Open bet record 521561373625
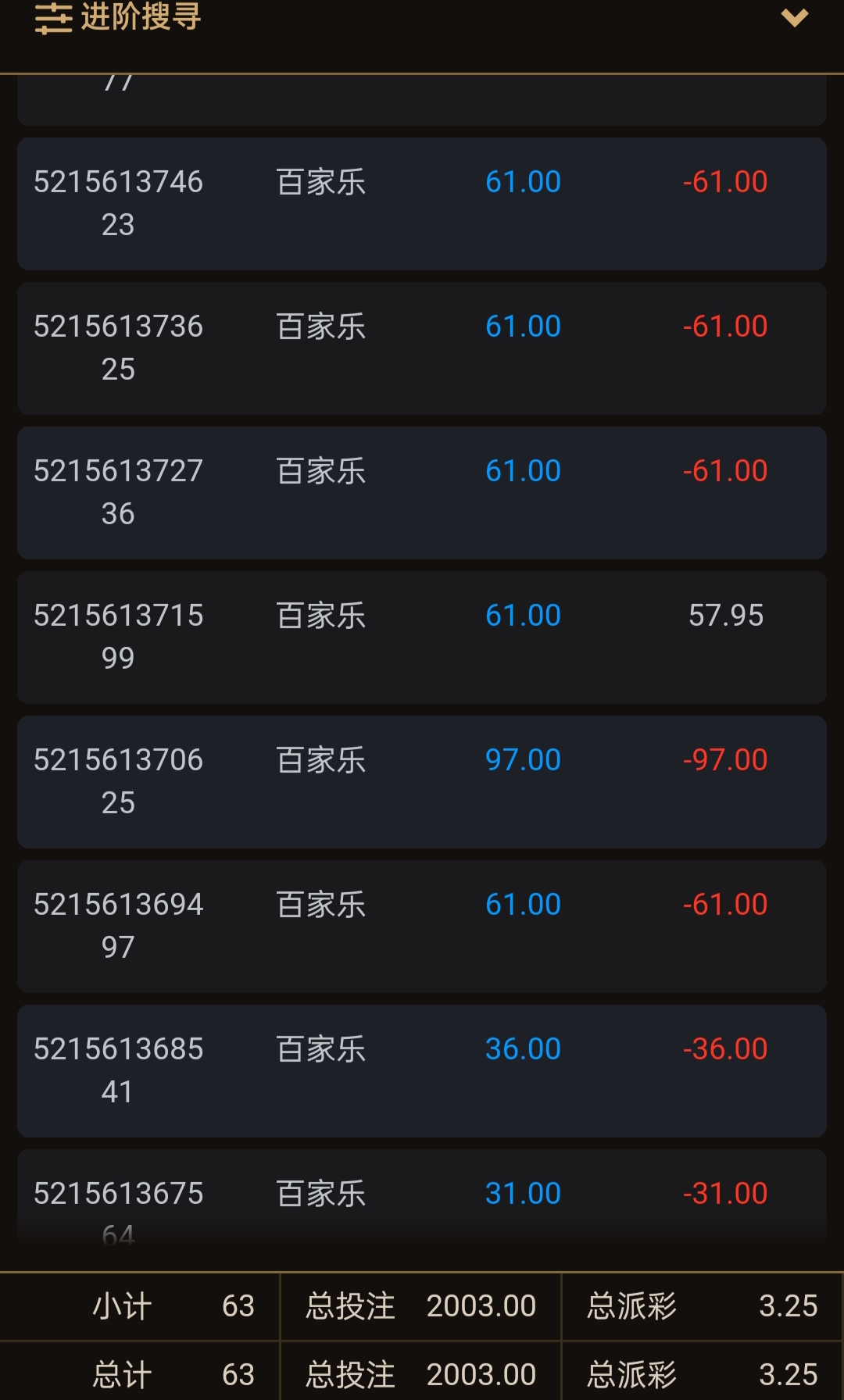 [x=422, y=348]
